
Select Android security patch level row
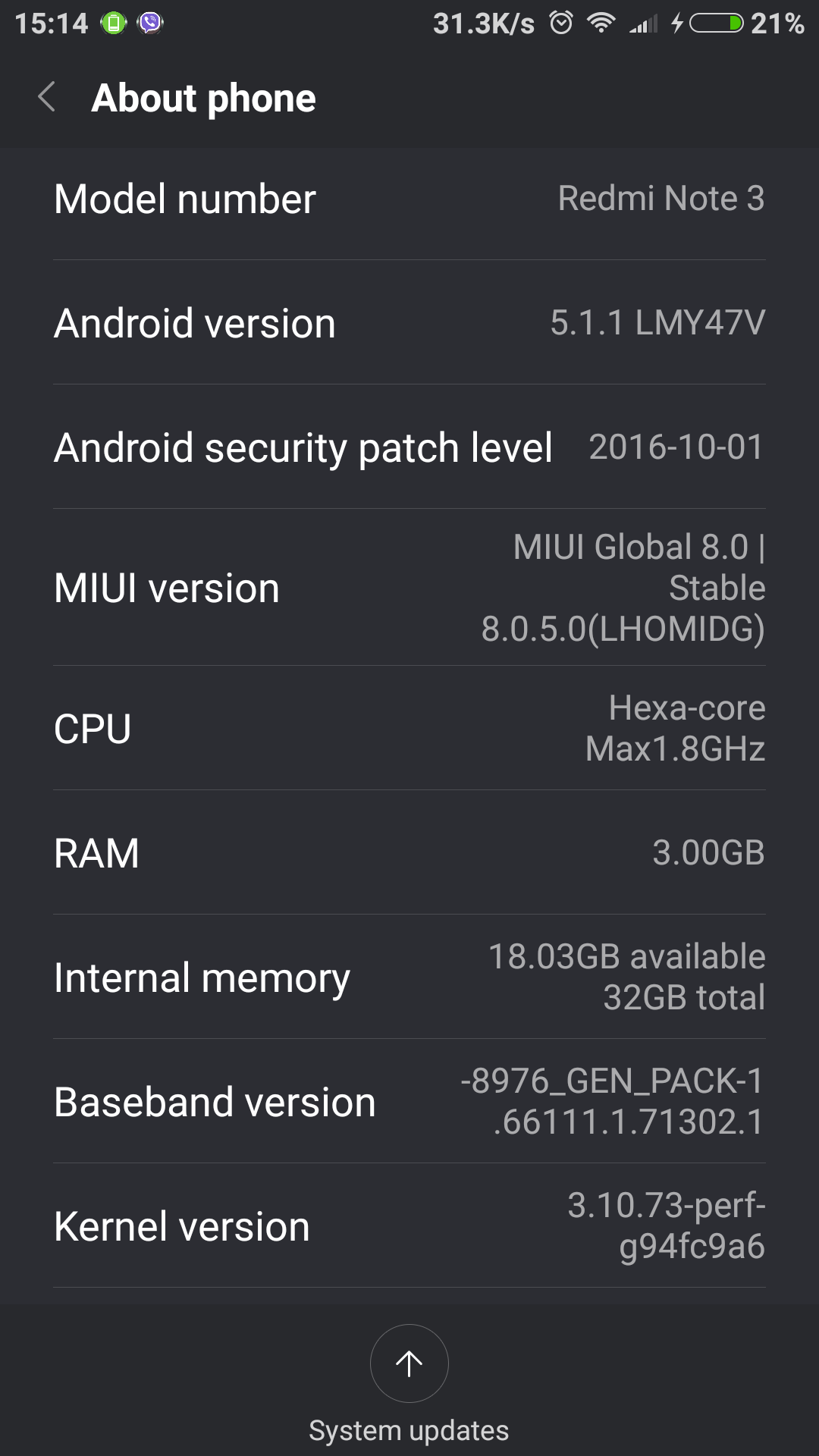point(409,447)
